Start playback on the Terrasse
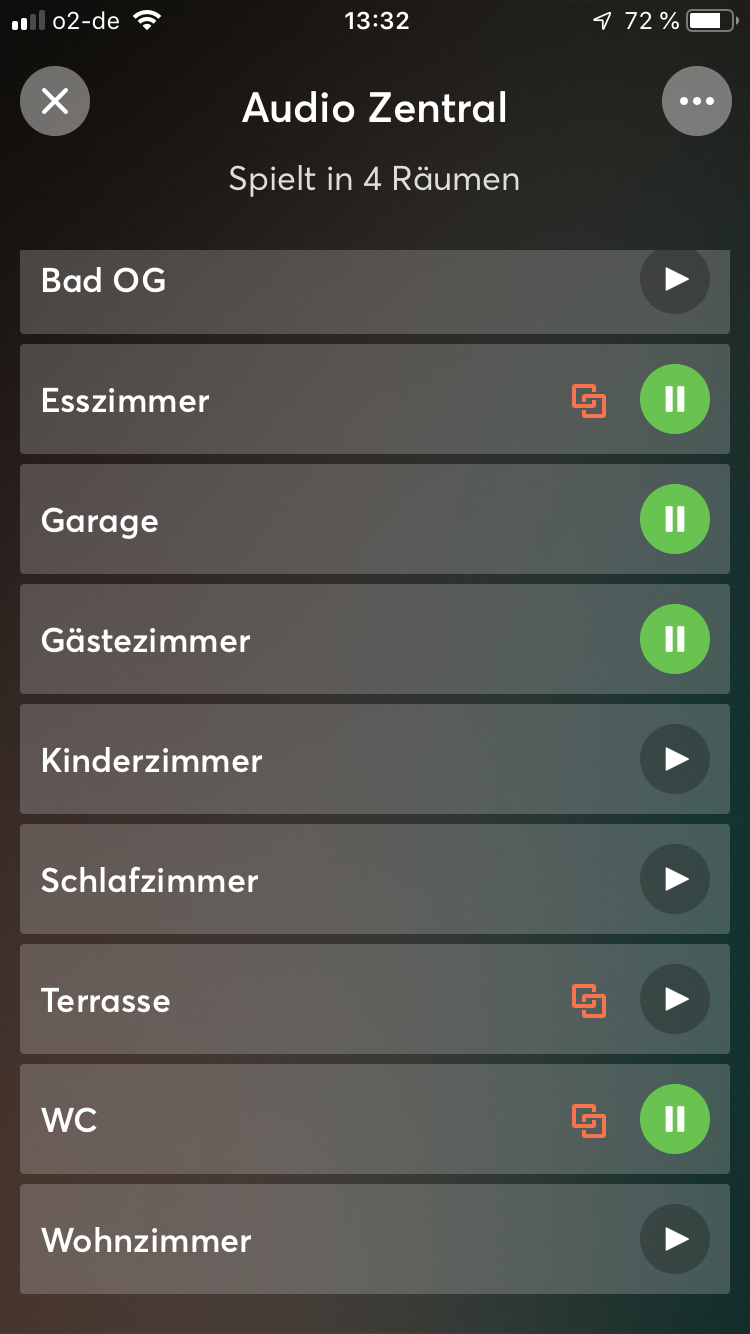The width and height of the screenshot is (750, 1334). (675, 1000)
